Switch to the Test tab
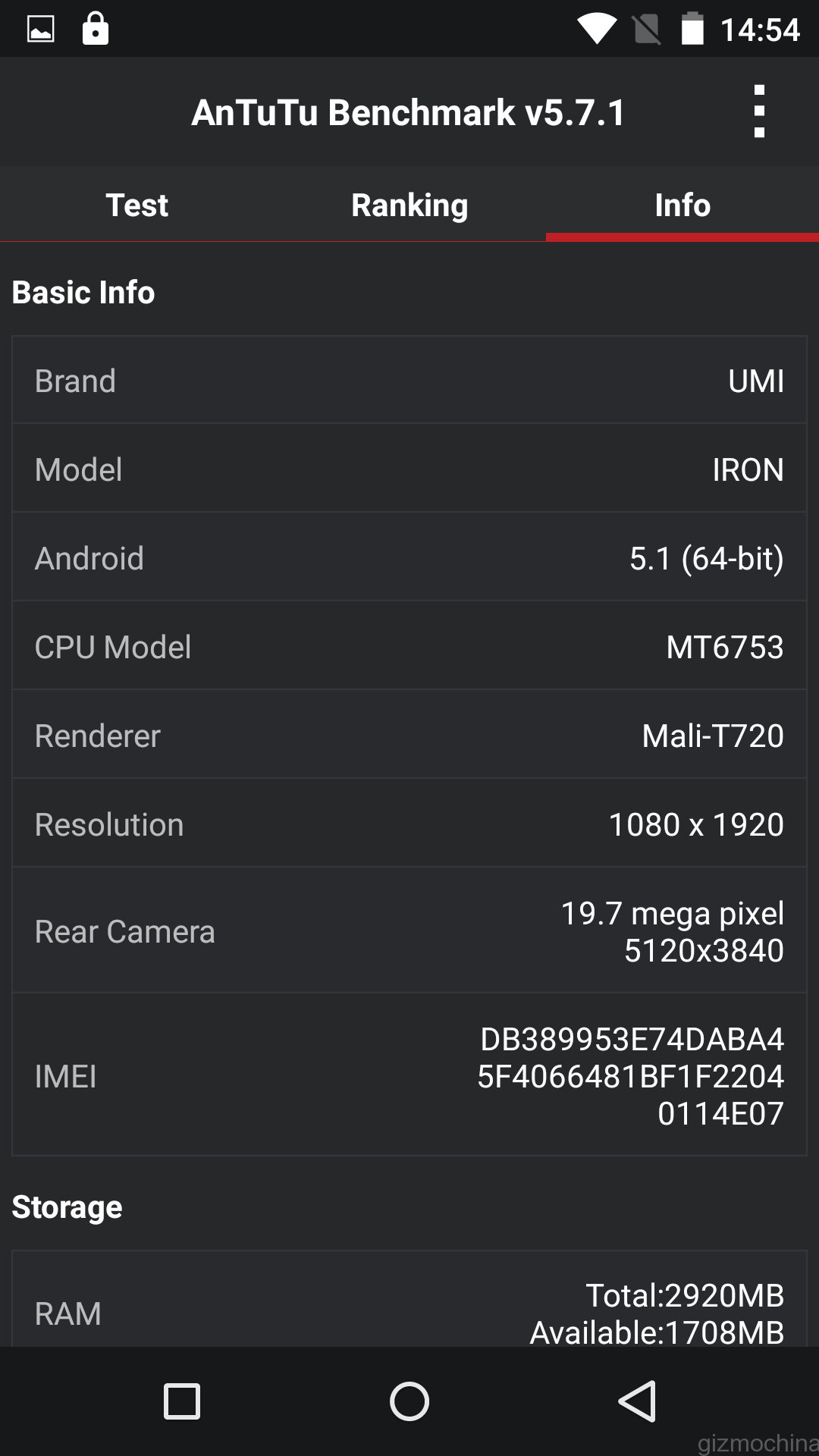The height and width of the screenshot is (1456, 819). (x=136, y=205)
